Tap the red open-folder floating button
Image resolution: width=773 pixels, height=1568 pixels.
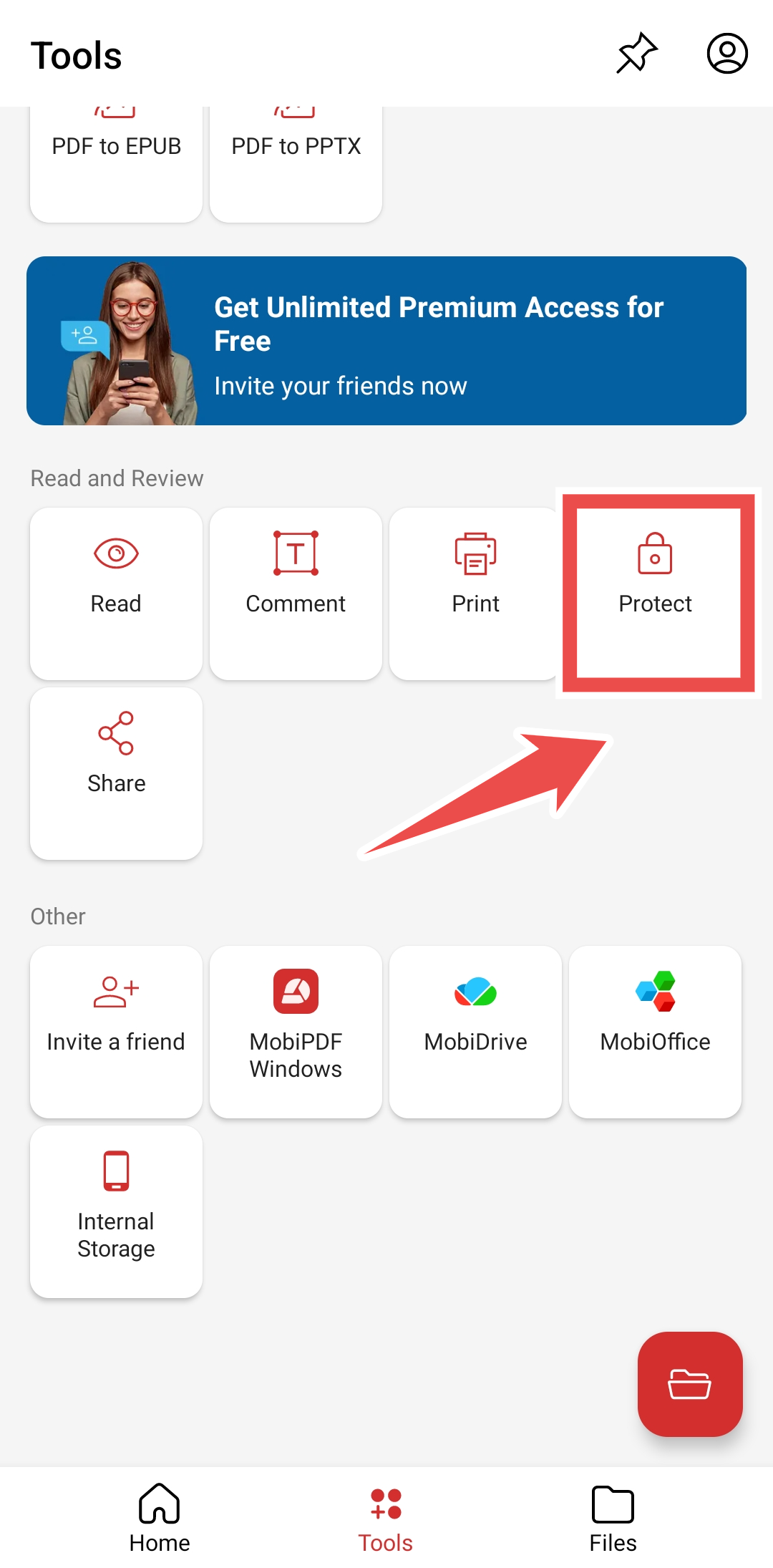689,1383
